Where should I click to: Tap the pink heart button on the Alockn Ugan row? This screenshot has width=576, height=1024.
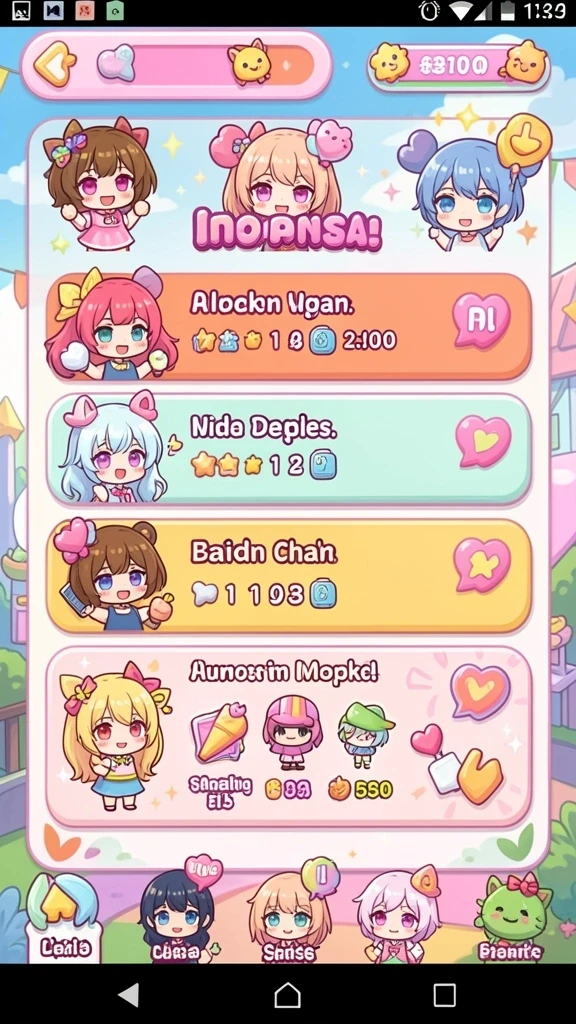482,319
